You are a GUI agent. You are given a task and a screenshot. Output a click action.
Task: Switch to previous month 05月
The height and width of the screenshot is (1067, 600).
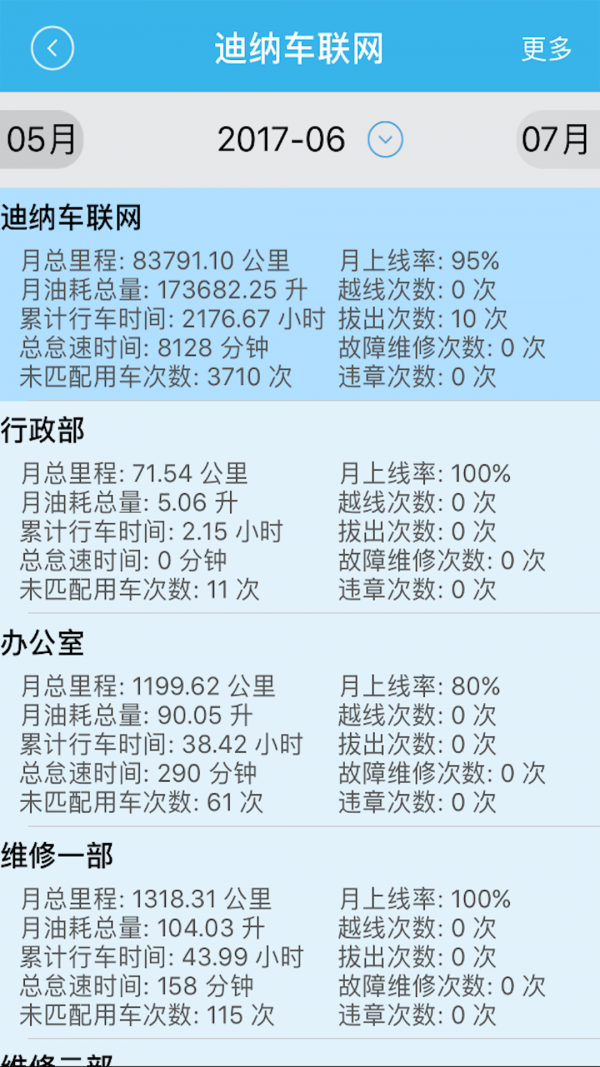pos(41,139)
